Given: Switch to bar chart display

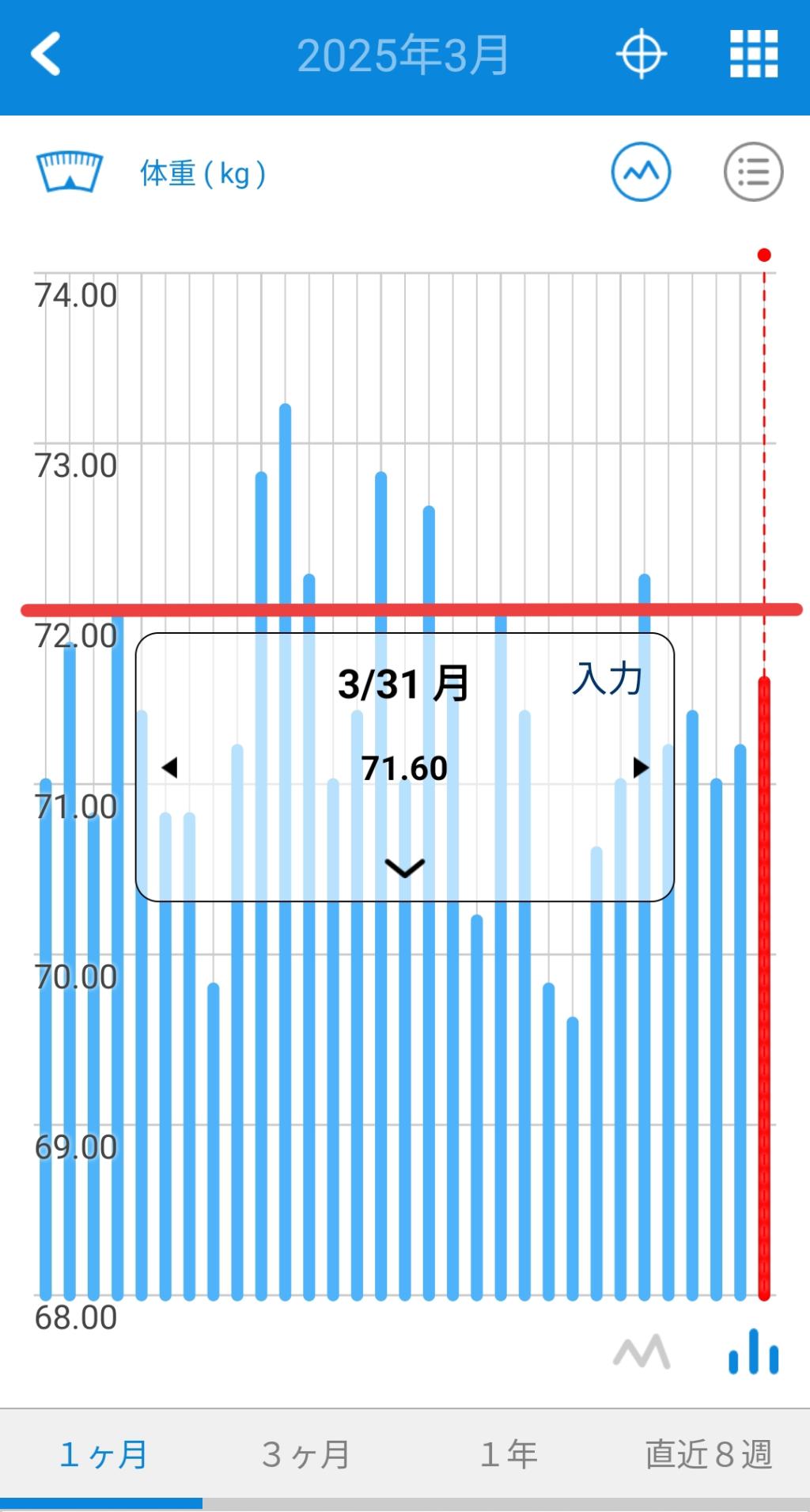Looking at the screenshot, I should coord(753,1351).
